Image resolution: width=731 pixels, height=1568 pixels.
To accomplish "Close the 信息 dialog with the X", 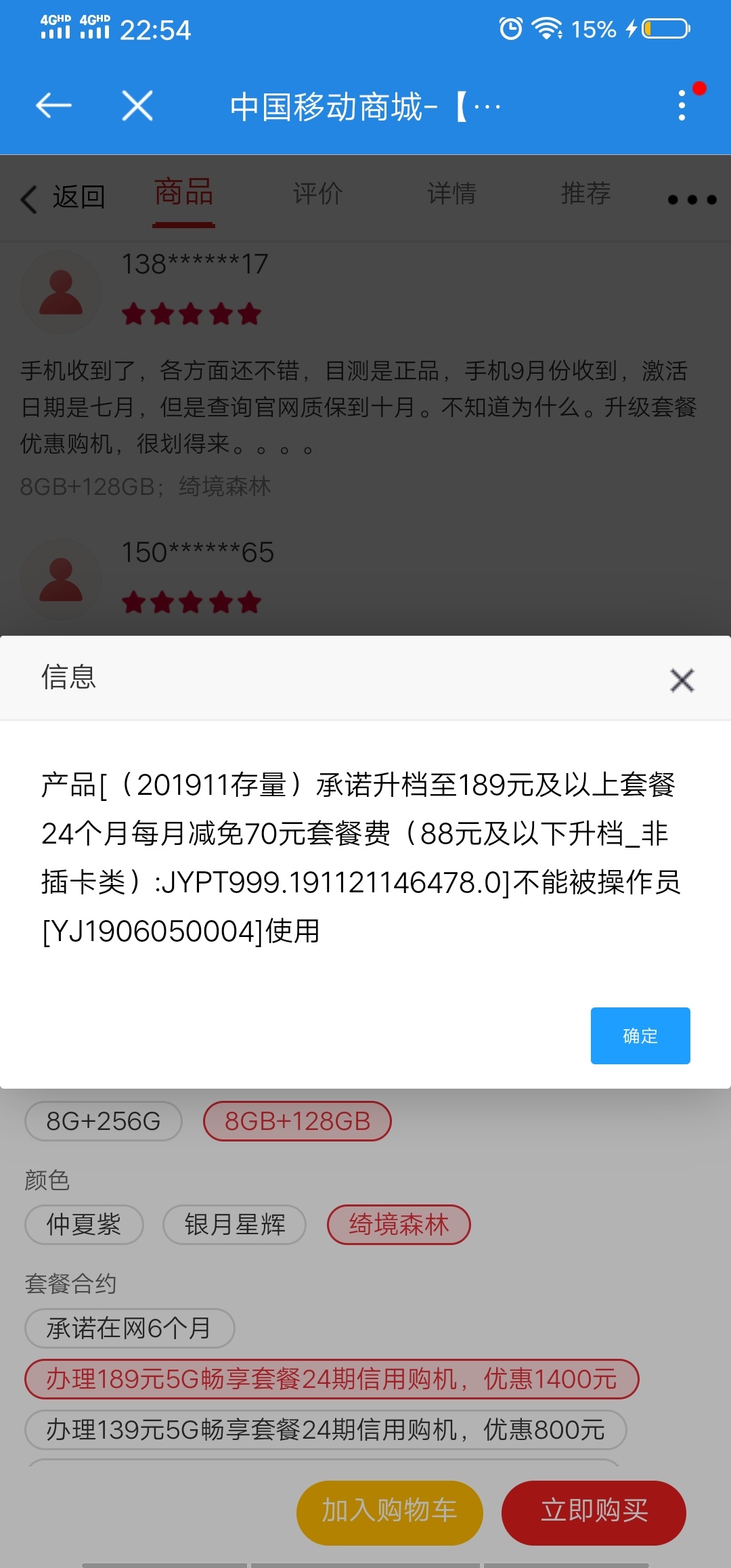I will tap(682, 680).
